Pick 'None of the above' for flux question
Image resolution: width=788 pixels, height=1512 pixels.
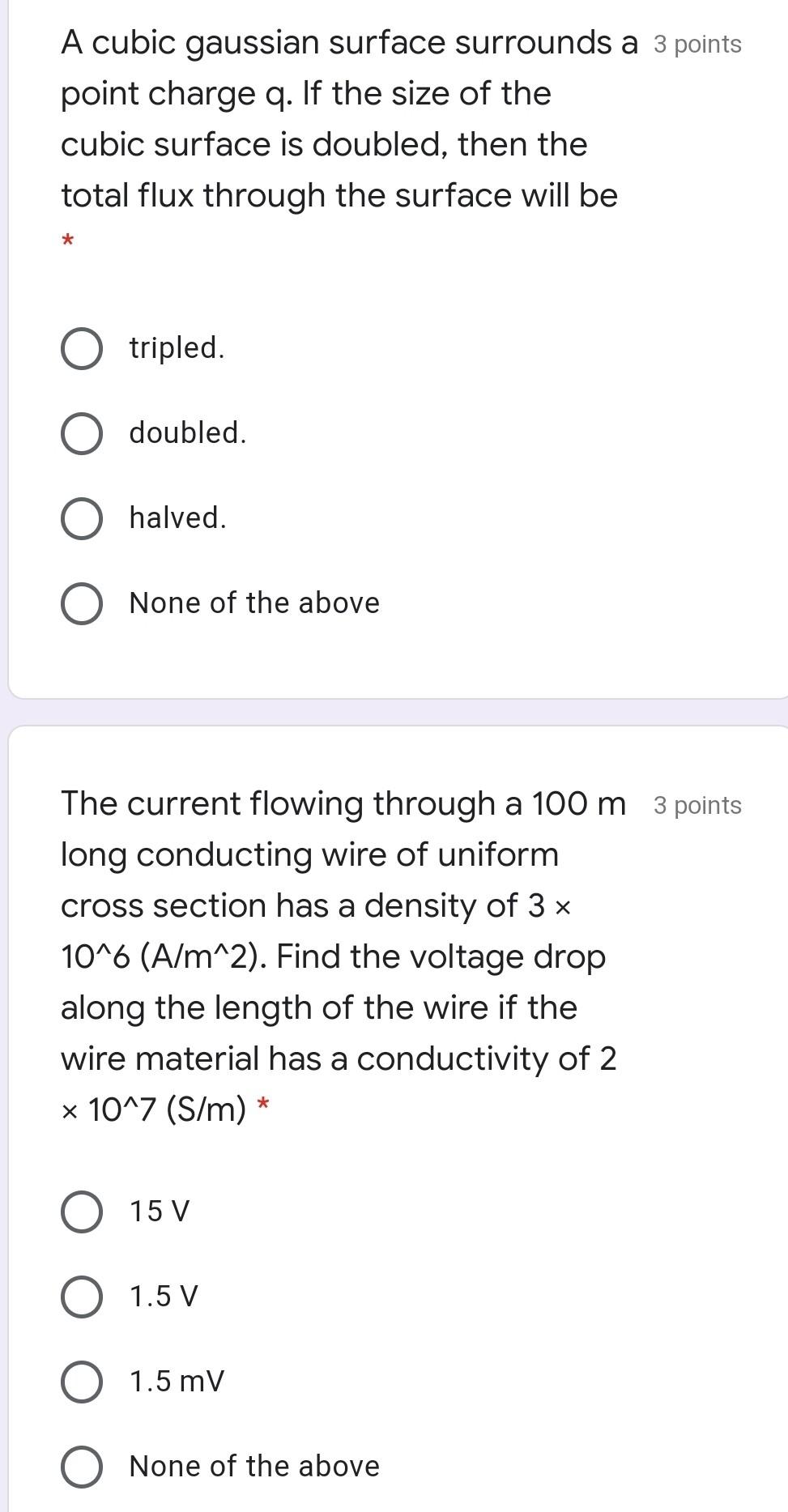[x=82, y=604]
